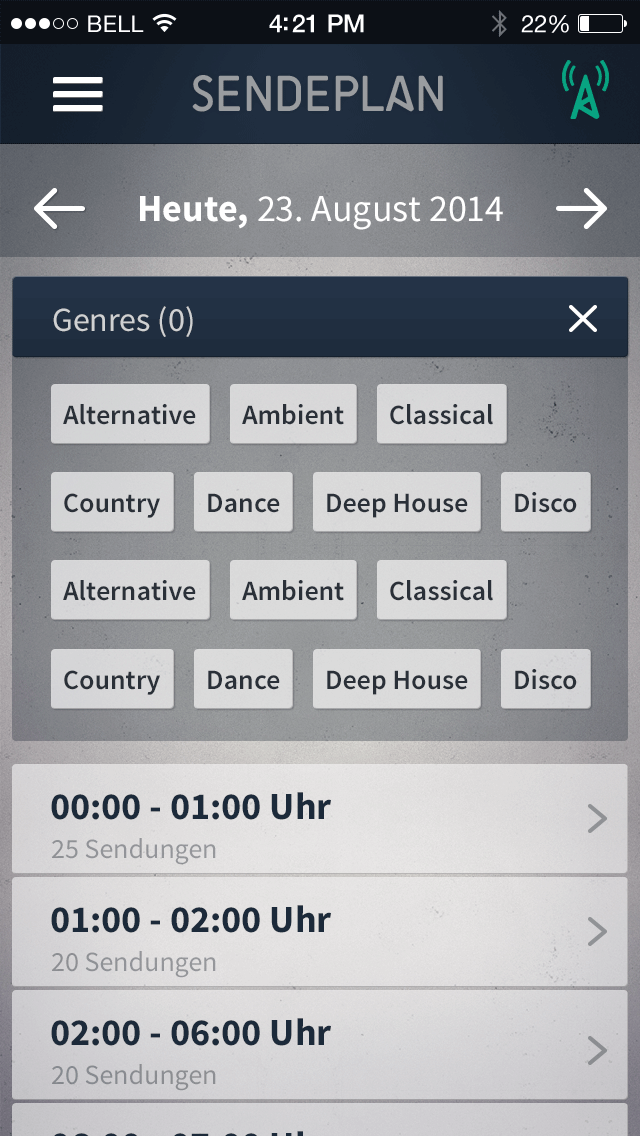Go to the previous day
Screen dimensions: 640x1136
tap(59, 209)
